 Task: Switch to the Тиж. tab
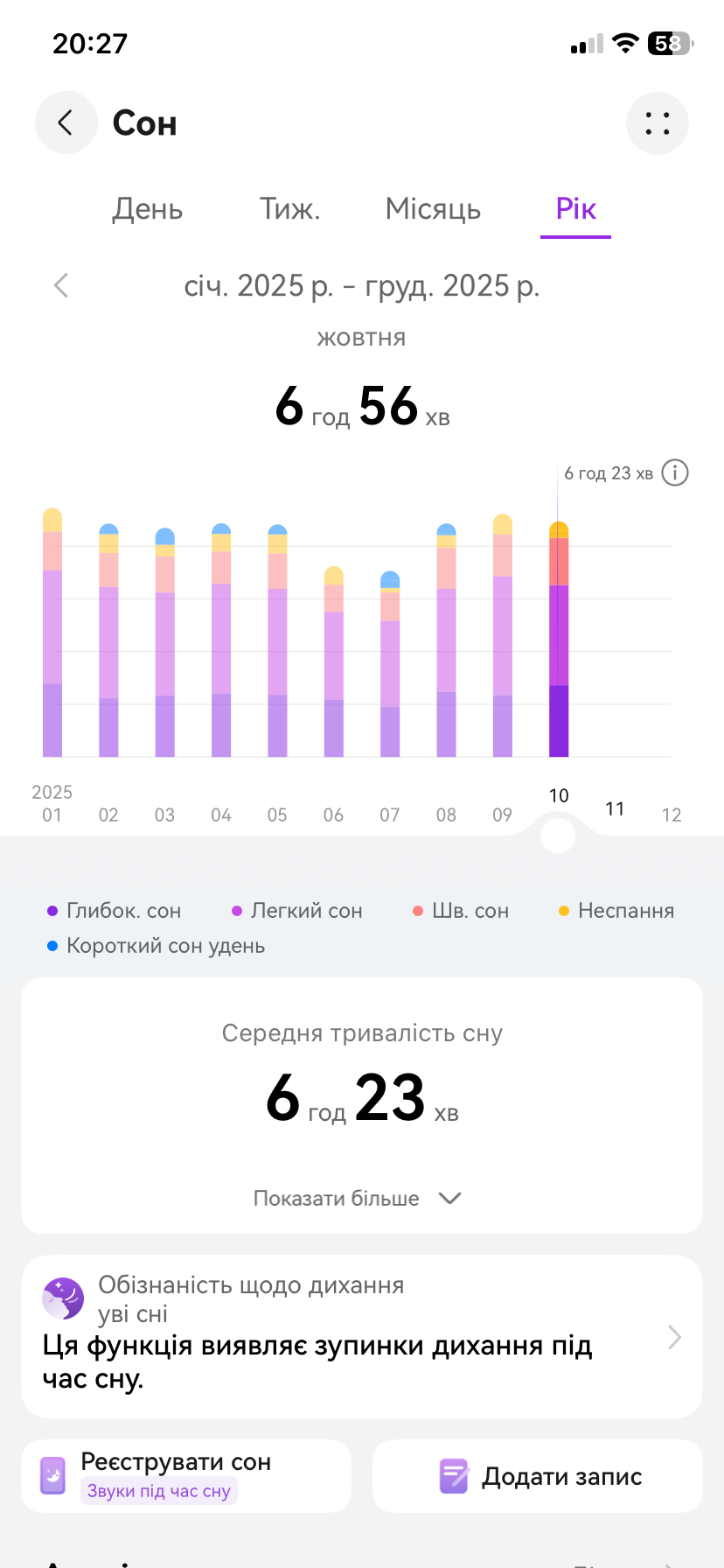pyautogui.click(x=289, y=210)
